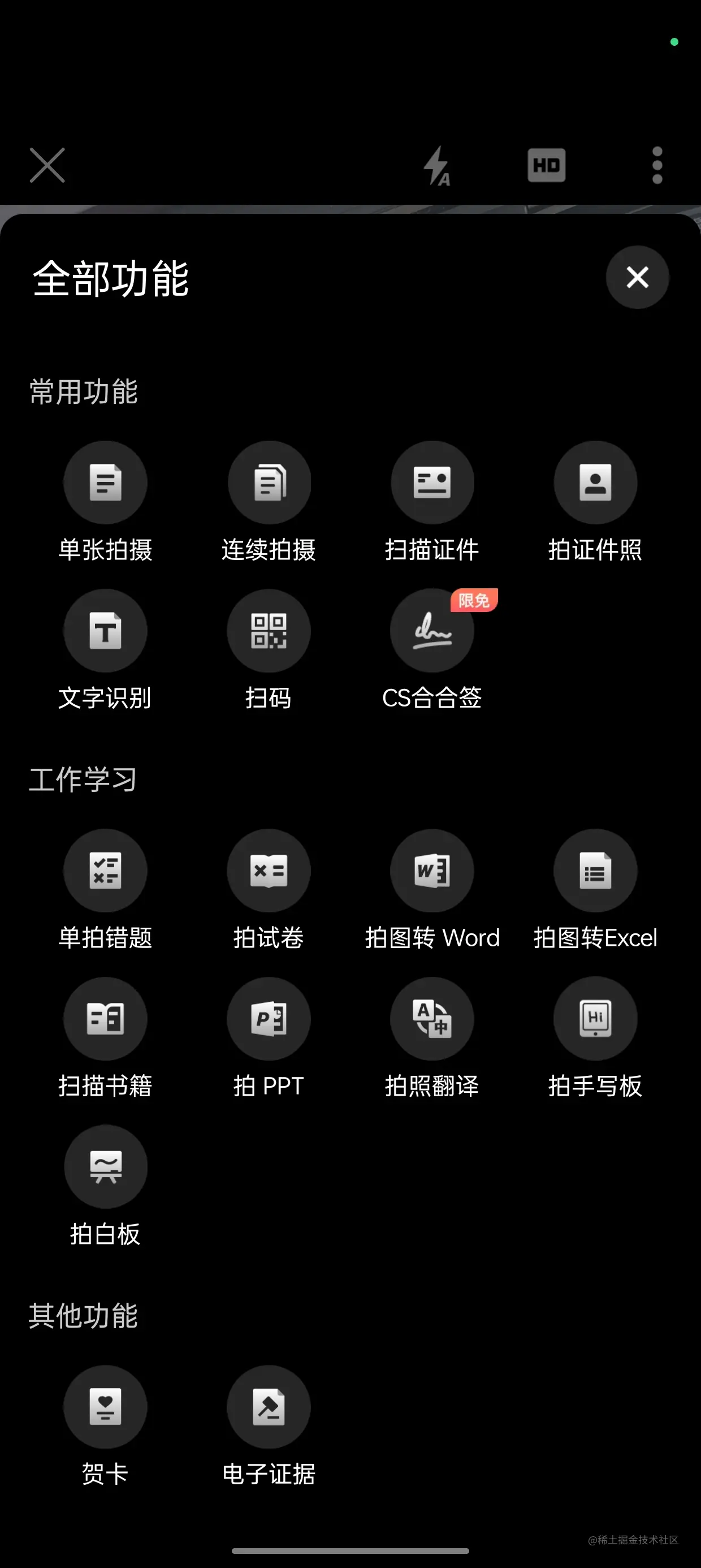Select 单拍错题 wrong-question capture
This screenshot has height=1568, width=701.
(105, 871)
